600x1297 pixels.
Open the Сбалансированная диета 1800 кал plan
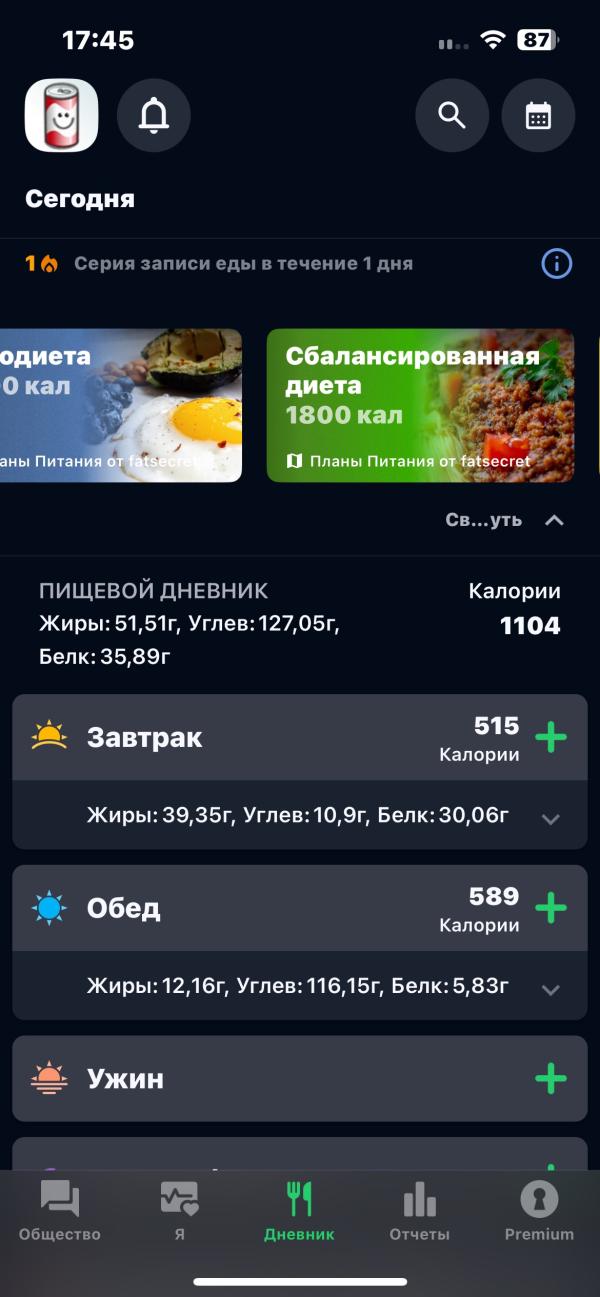click(420, 405)
